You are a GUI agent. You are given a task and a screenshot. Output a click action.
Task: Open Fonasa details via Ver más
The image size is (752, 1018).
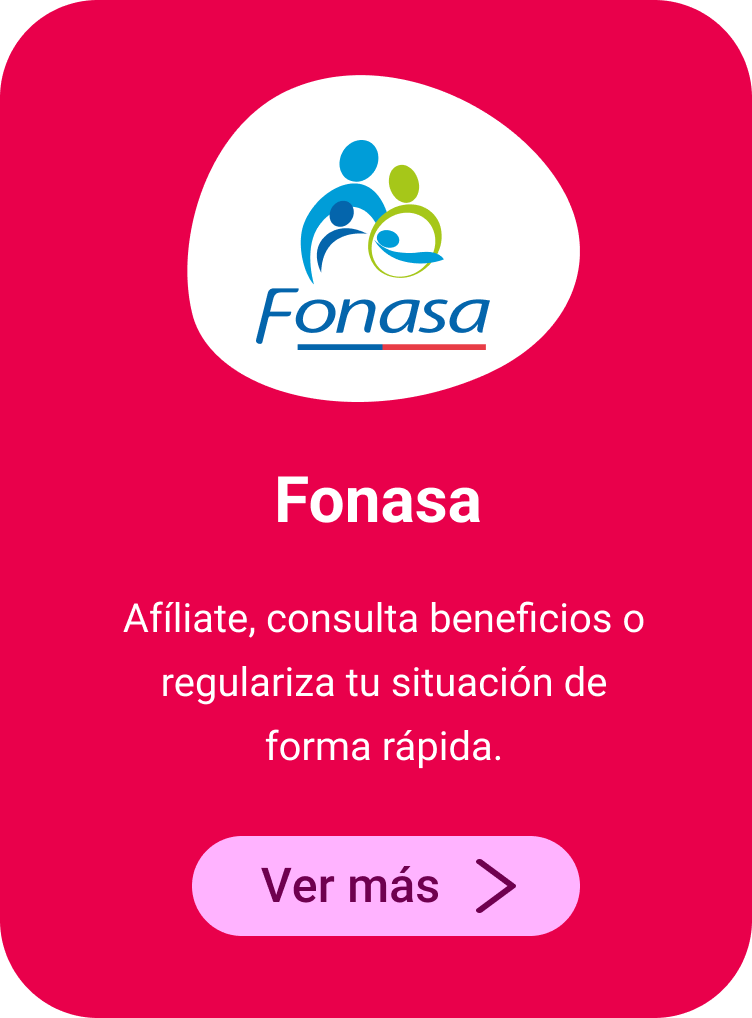point(383,886)
